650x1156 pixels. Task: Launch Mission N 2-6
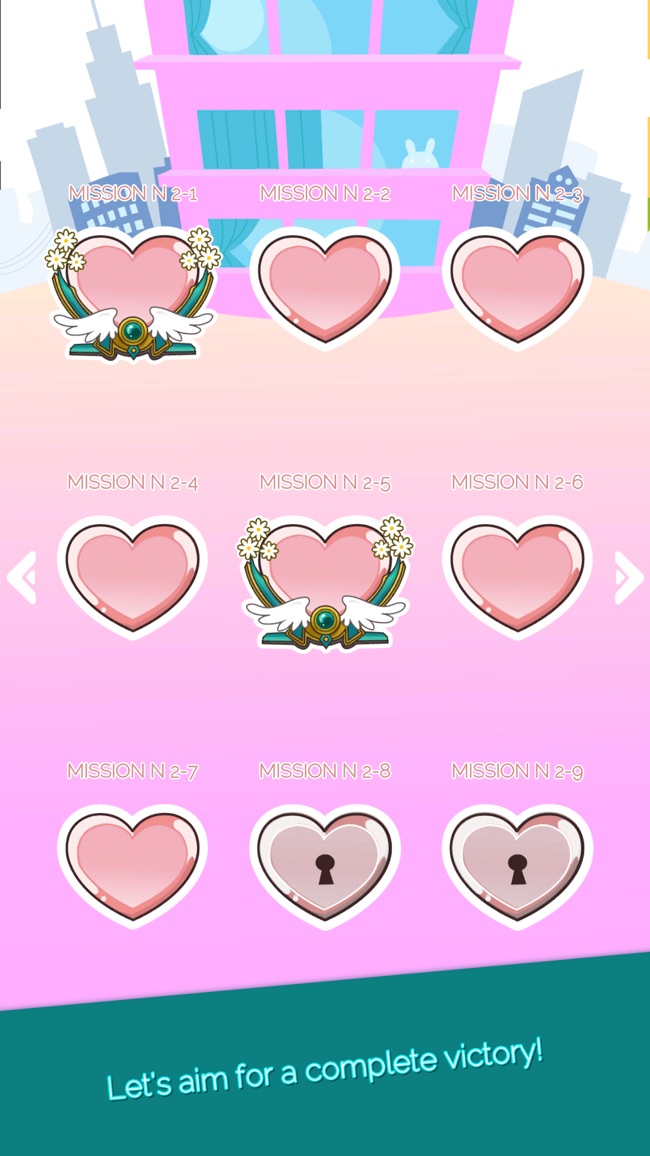tap(517, 575)
